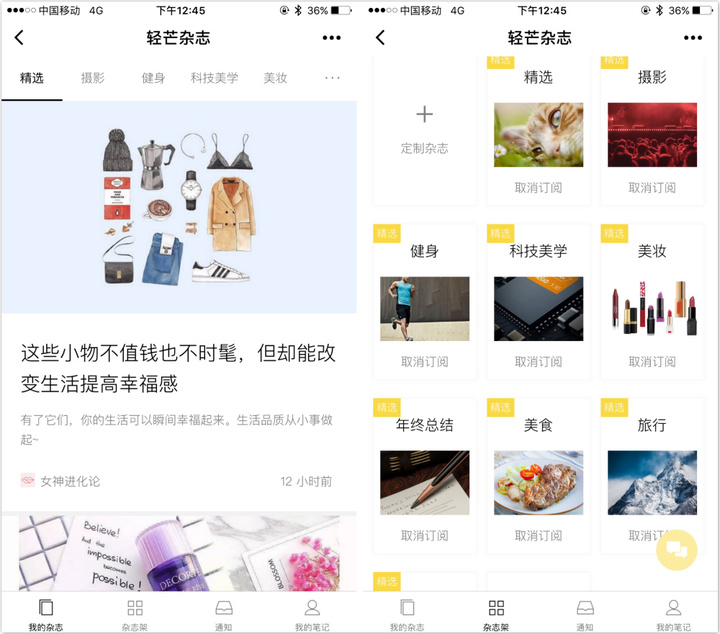Go to the 美妆 top tab
The image size is (720, 634).
click(x=275, y=78)
